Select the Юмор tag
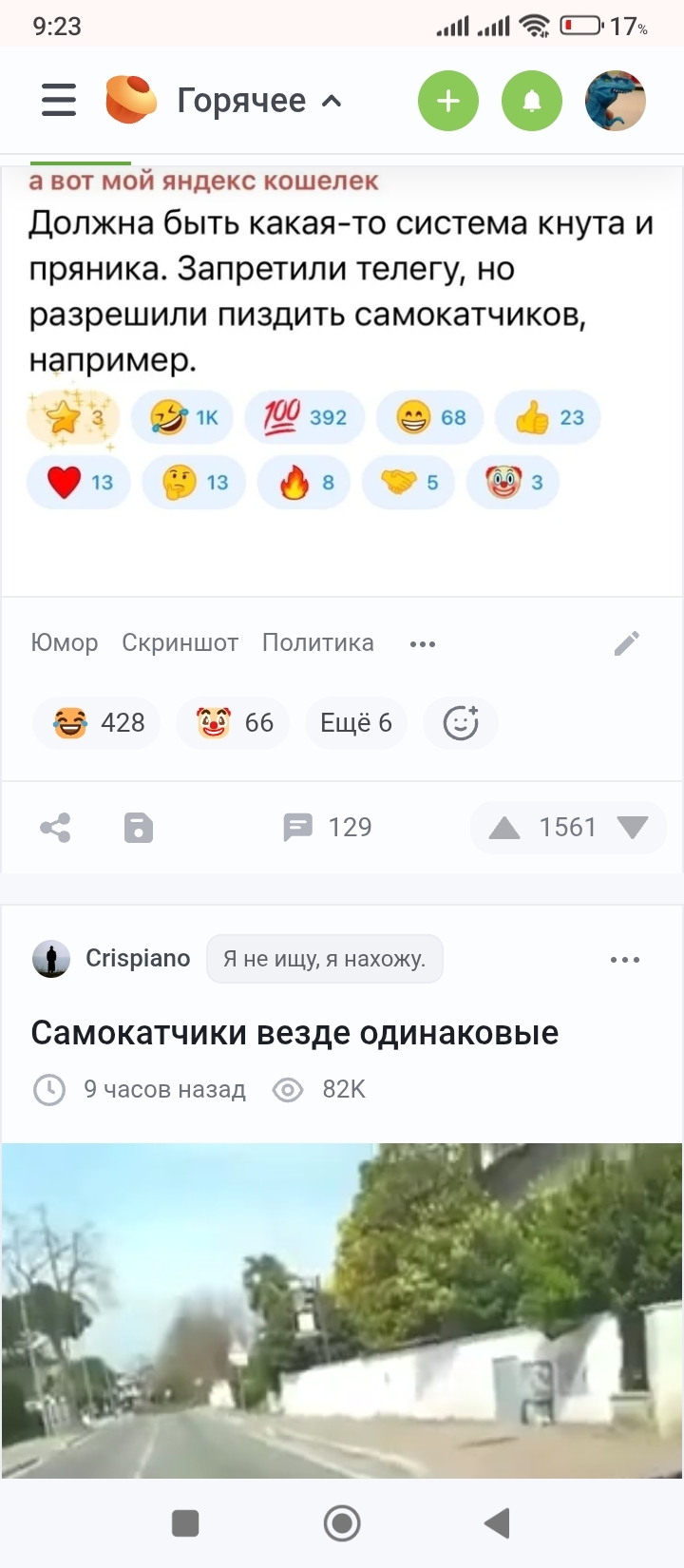This screenshot has height=1568, width=684. 65,643
